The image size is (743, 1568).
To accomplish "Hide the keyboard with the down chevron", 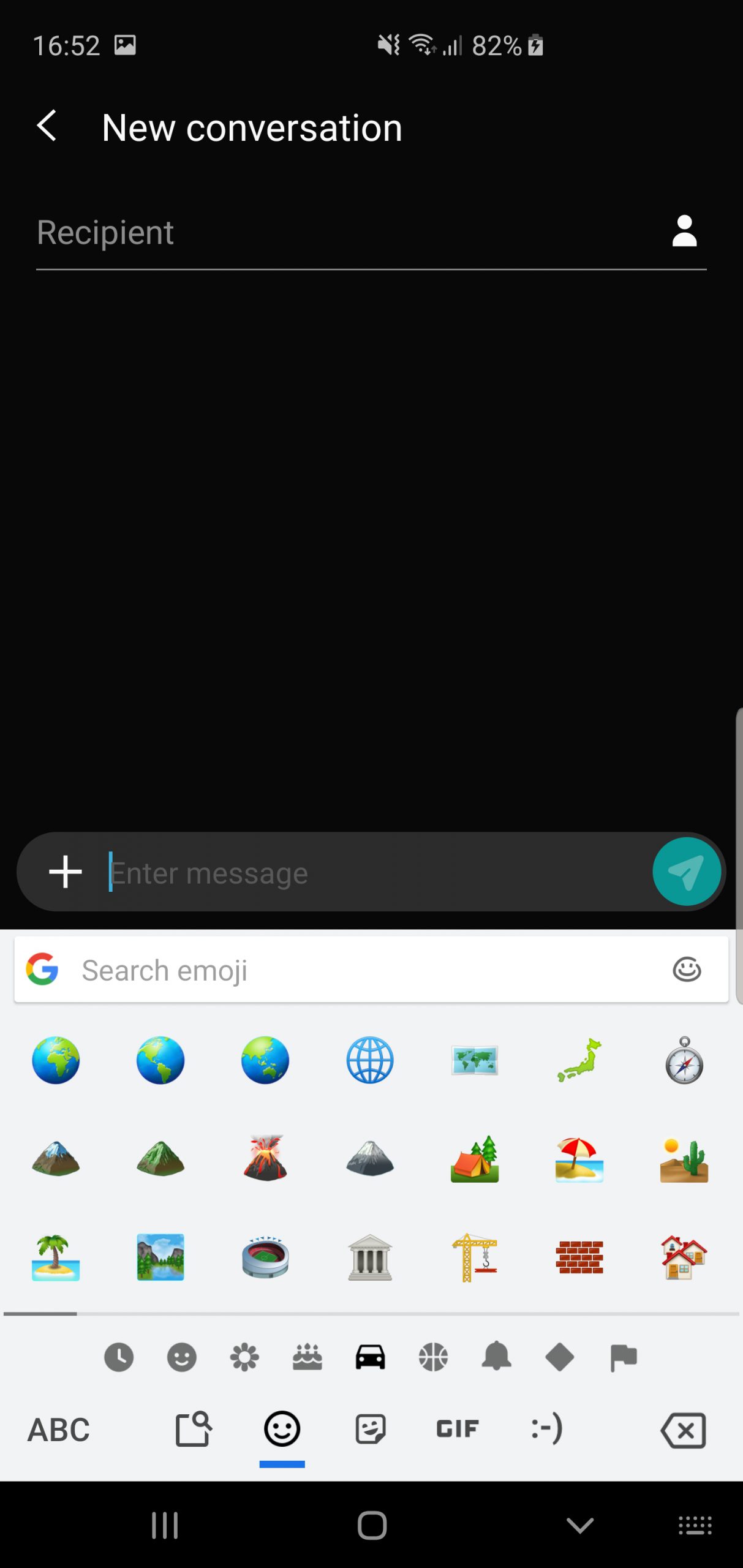I will pyautogui.click(x=579, y=1526).
